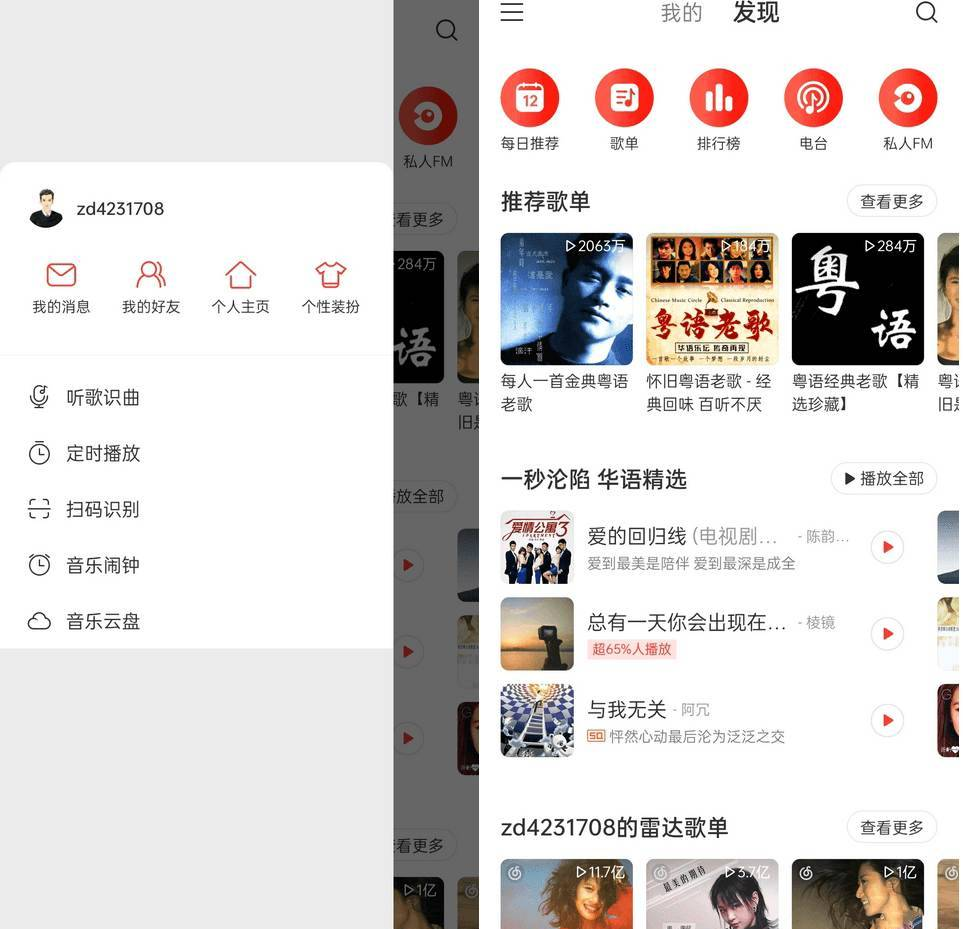This screenshot has height=929, width=963.
Task: Select 扫码识别 QR scanner
Action: click(x=197, y=509)
